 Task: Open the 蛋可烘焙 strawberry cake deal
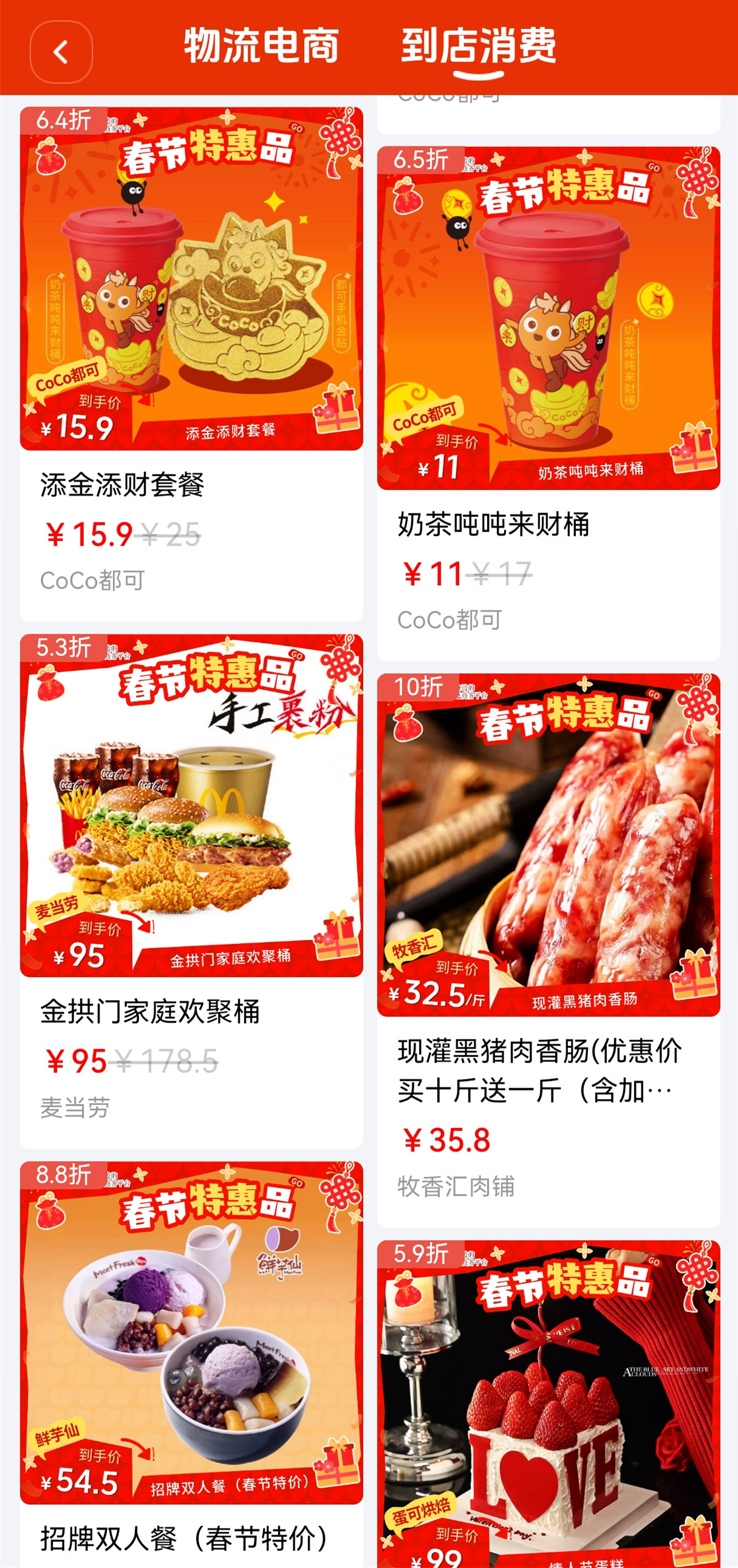click(548, 1406)
